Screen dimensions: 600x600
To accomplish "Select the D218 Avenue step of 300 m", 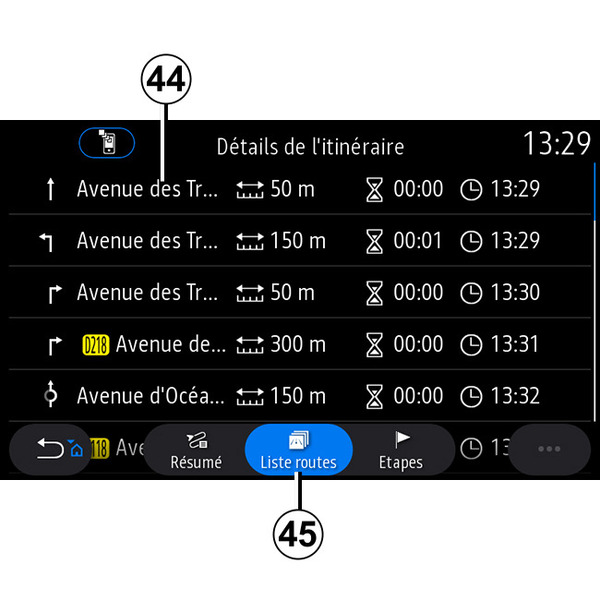I will [300, 345].
